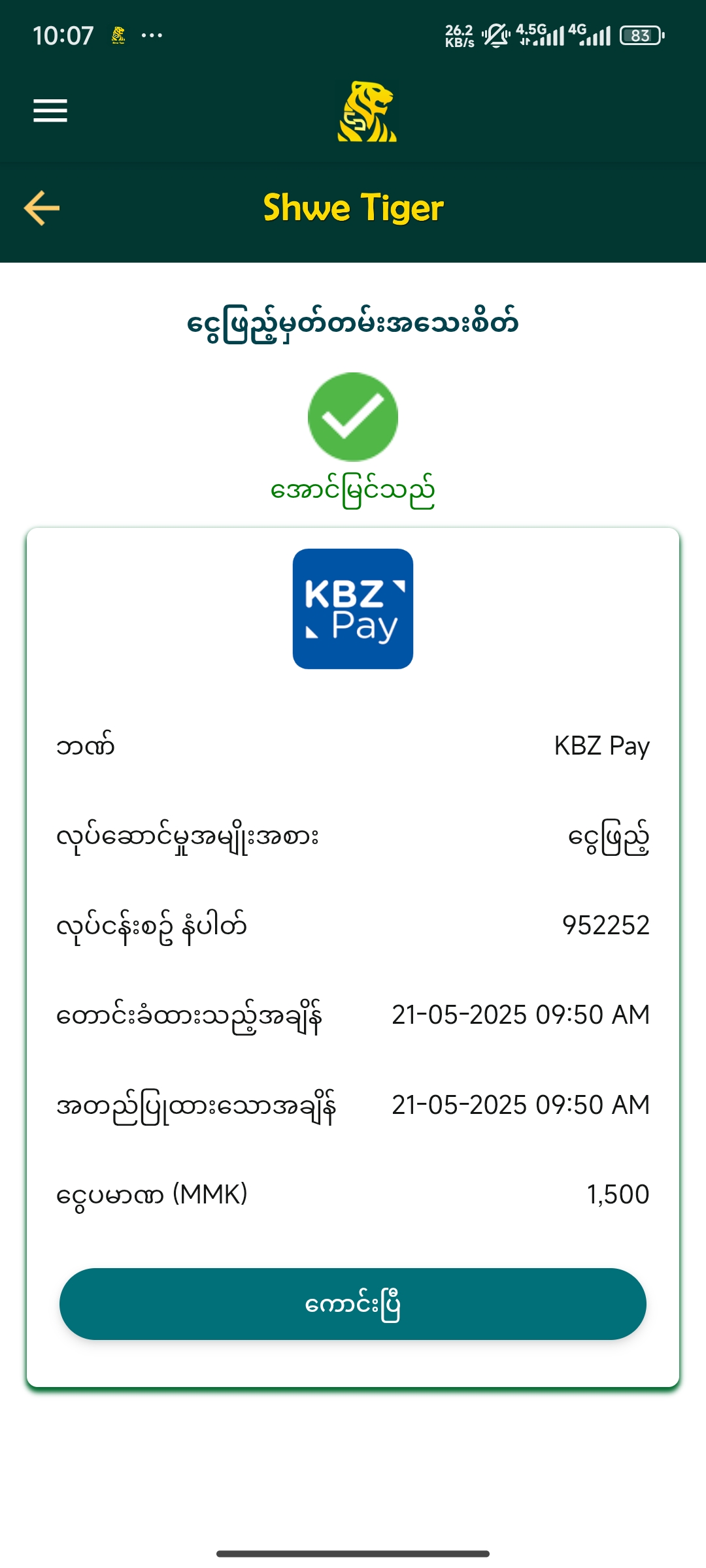The width and height of the screenshot is (706, 1568).
Task: Open the hamburger drawer menu
Action: click(x=50, y=110)
